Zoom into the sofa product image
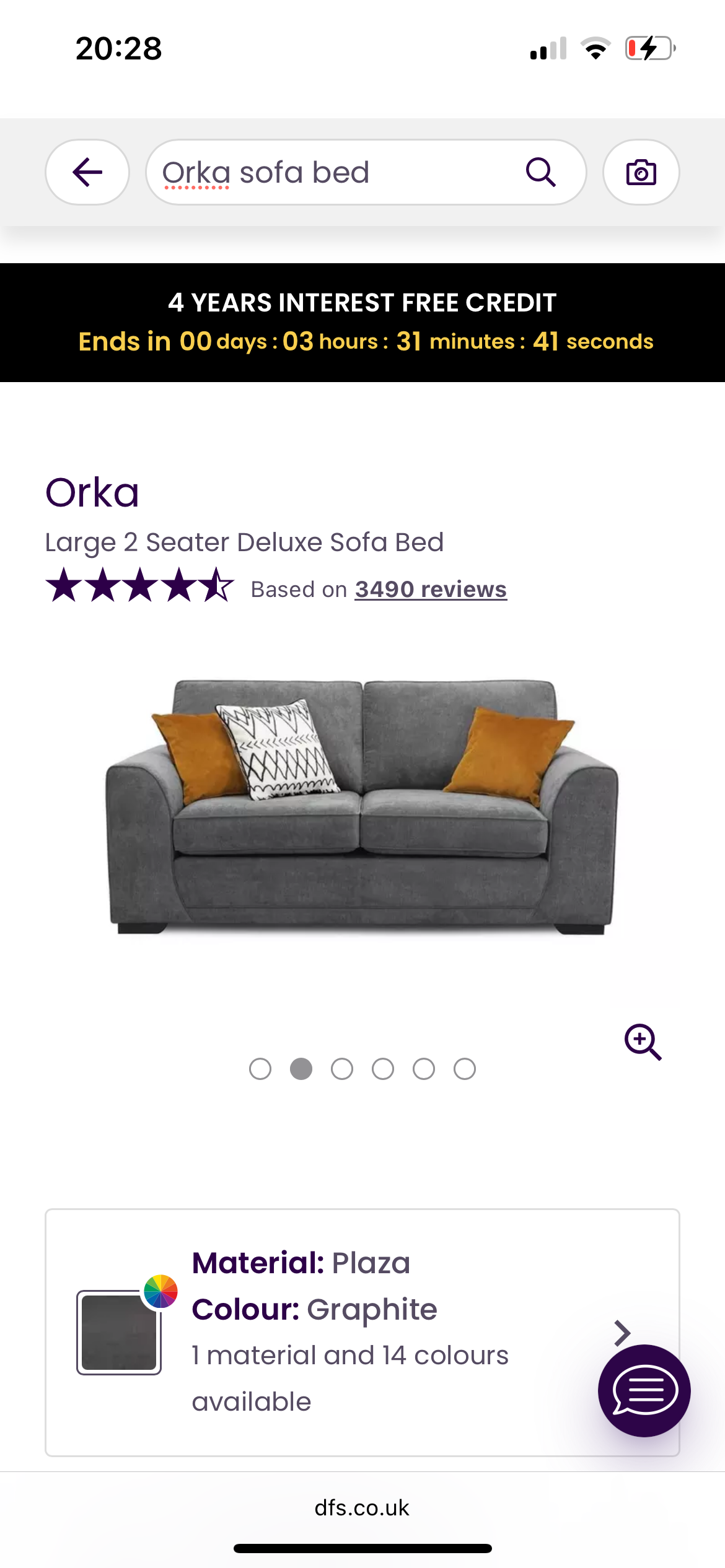725x1568 pixels. [x=643, y=1042]
